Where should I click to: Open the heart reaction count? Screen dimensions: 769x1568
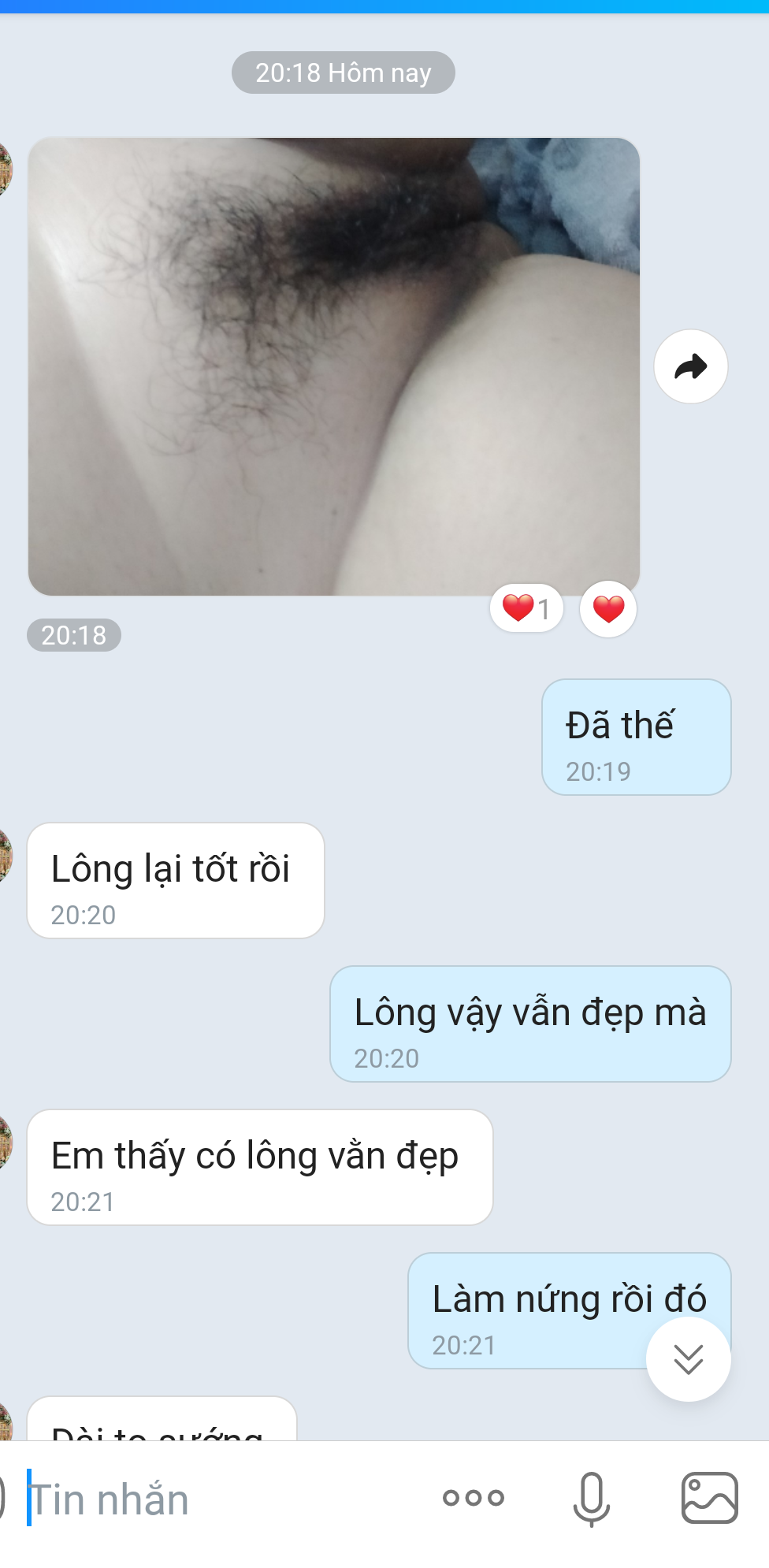pos(526,608)
